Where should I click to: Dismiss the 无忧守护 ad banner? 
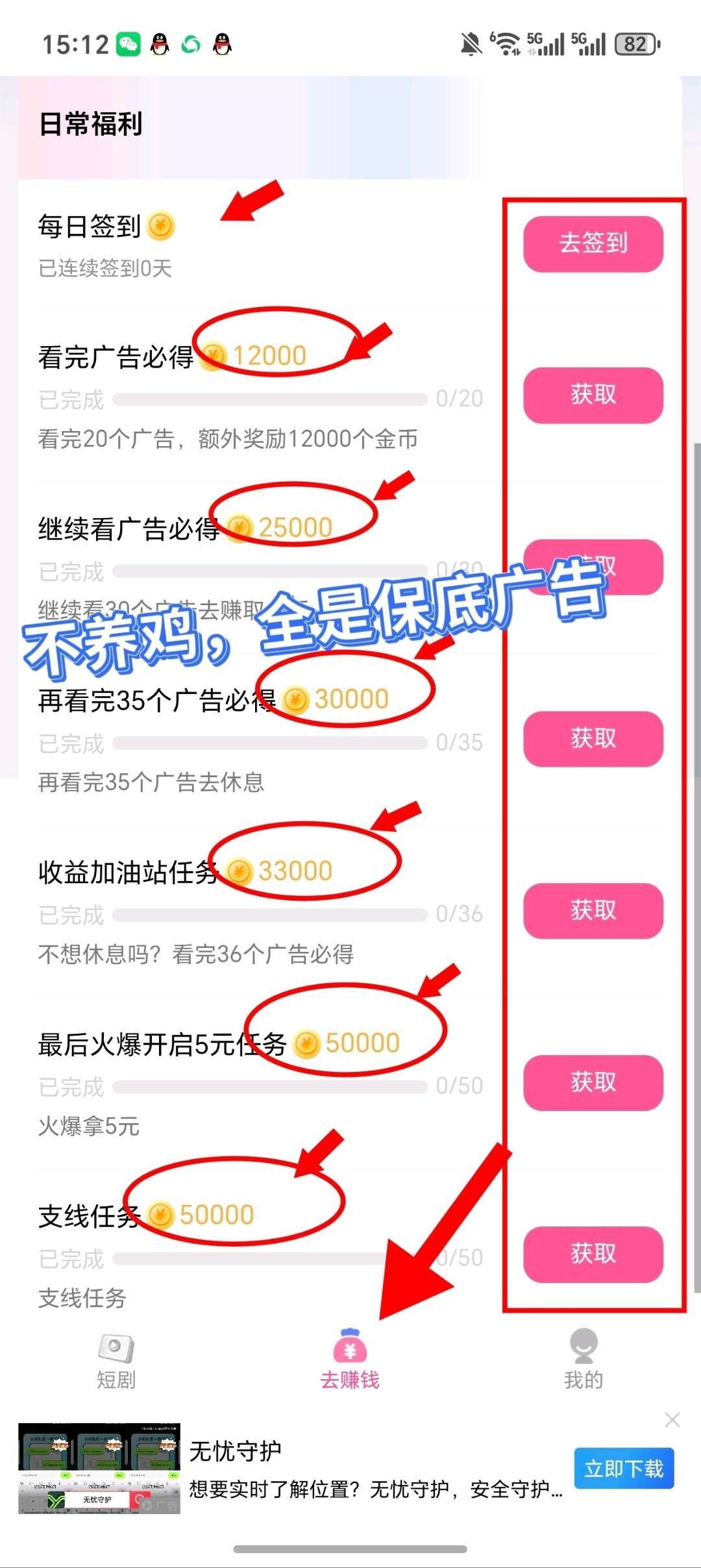pos(672,1420)
